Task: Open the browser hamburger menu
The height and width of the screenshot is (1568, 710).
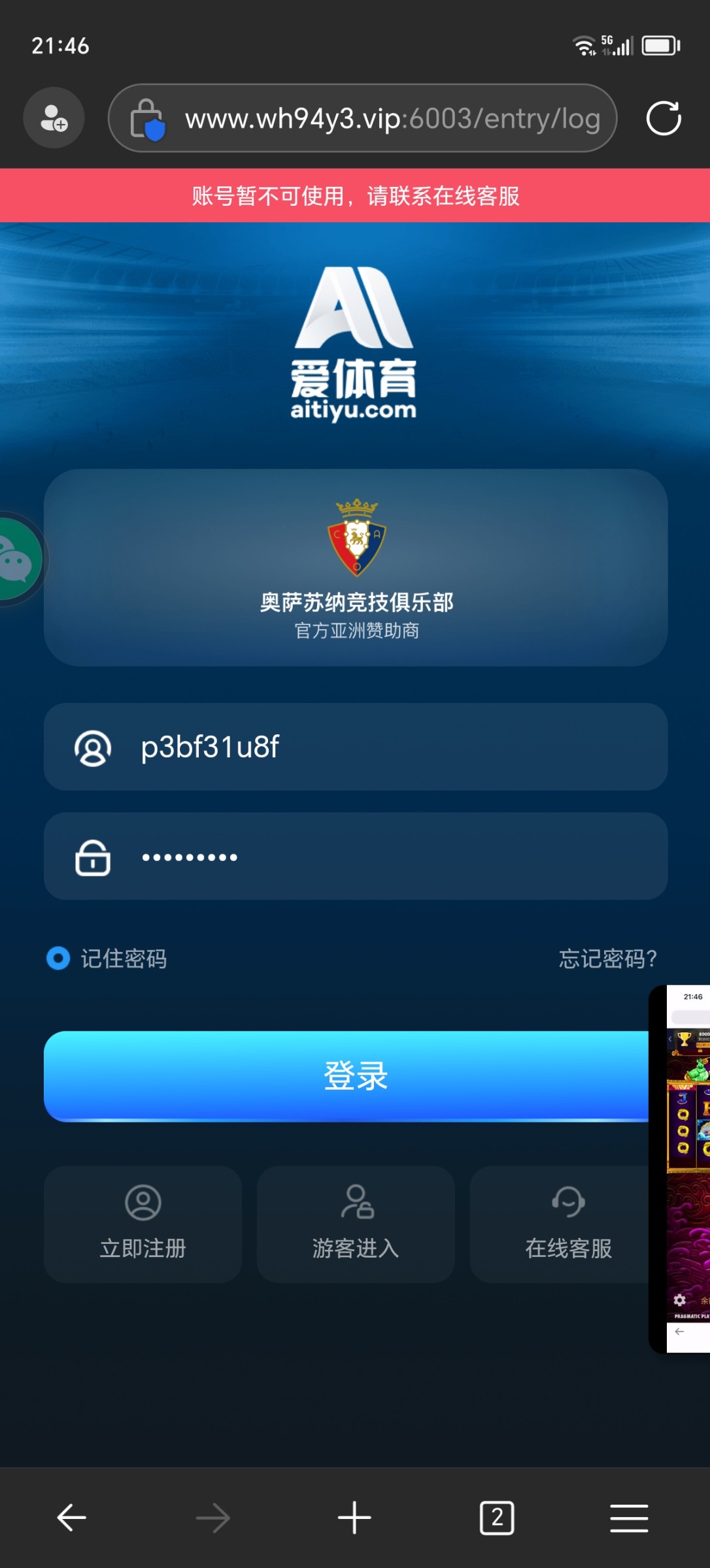Action: coord(629,1517)
